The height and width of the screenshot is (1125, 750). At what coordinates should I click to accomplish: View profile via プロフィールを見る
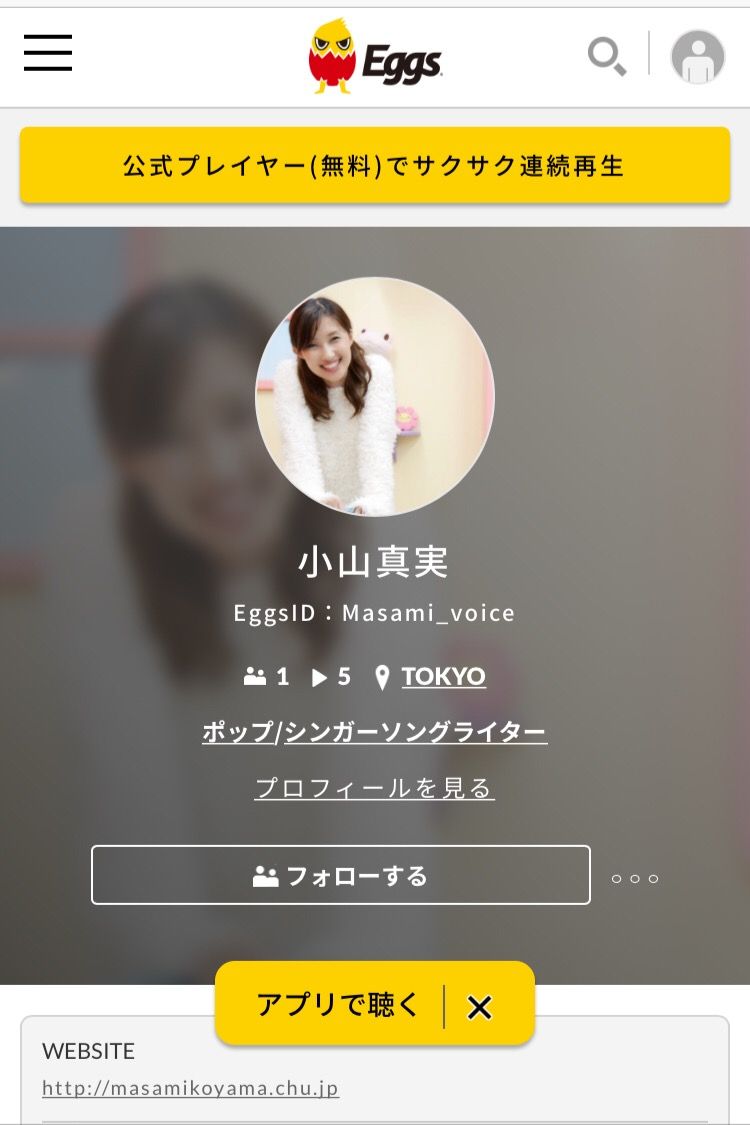coord(375,788)
